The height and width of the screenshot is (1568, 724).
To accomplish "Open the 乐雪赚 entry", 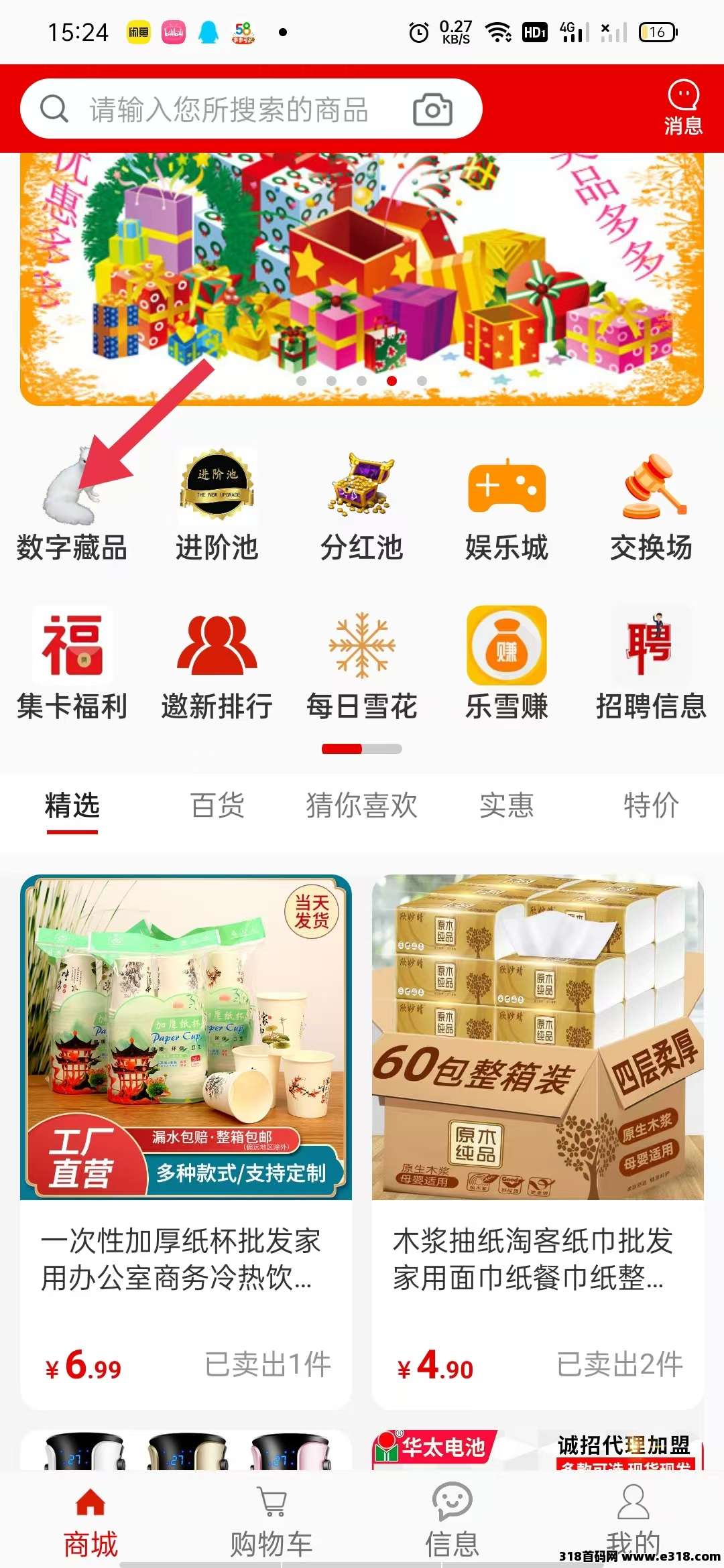I will click(x=506, y=665).
